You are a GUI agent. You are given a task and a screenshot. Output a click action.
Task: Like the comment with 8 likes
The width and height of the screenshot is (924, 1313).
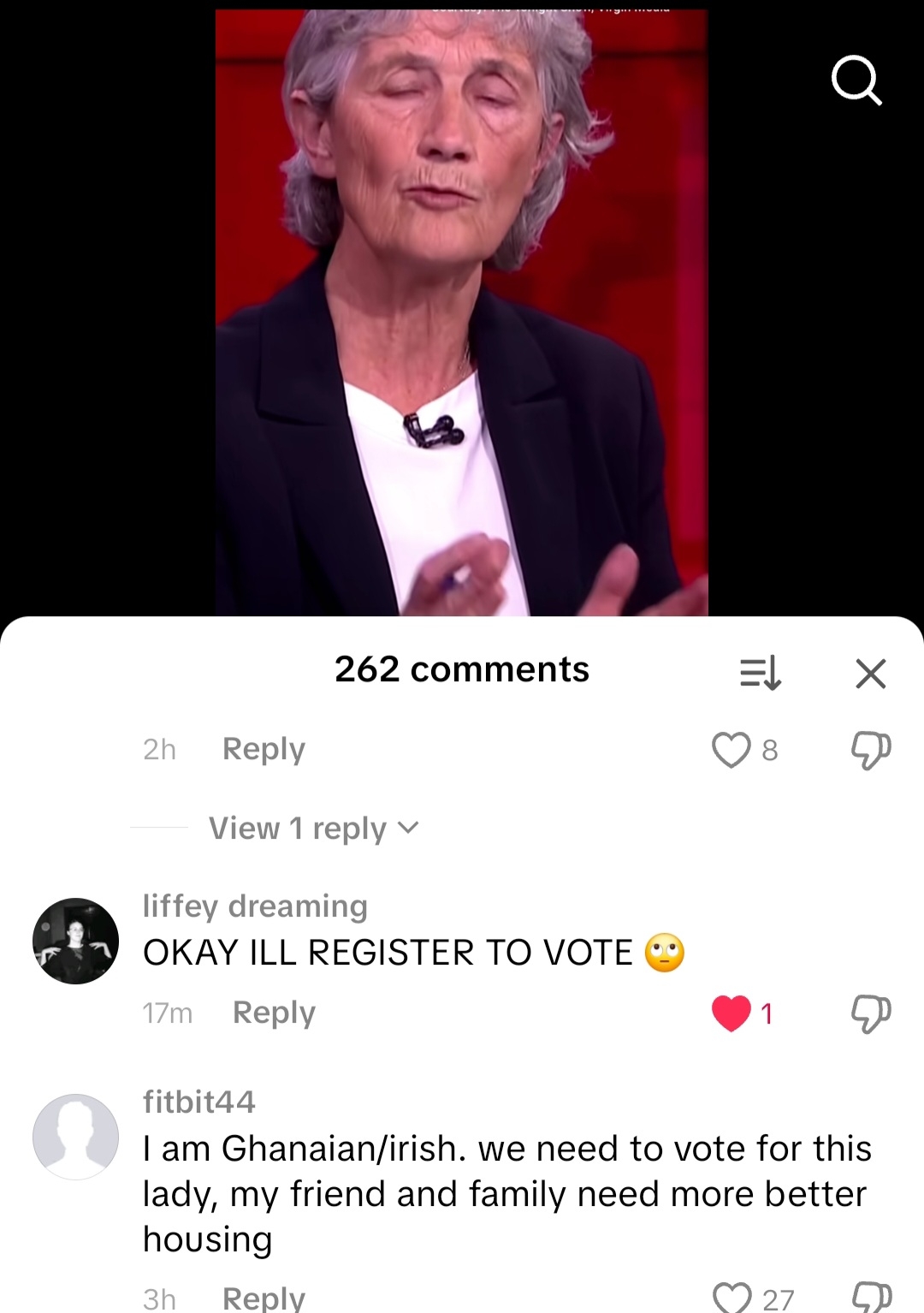[731, 750]
